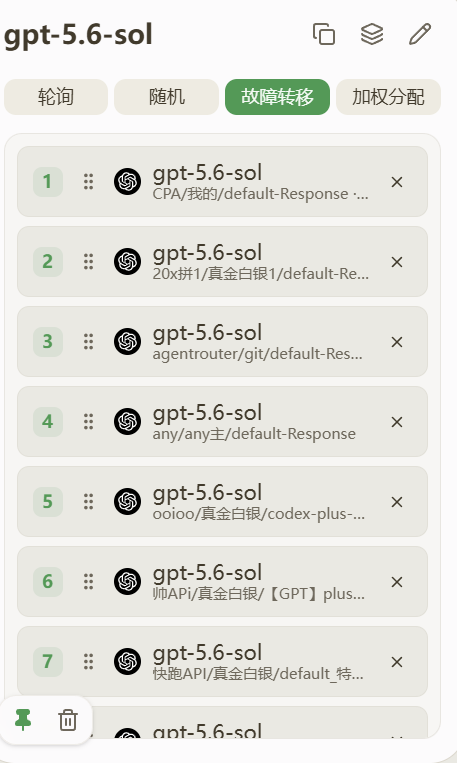Select the 随机 strategy

pyautogui.click(x=166, y=97)
